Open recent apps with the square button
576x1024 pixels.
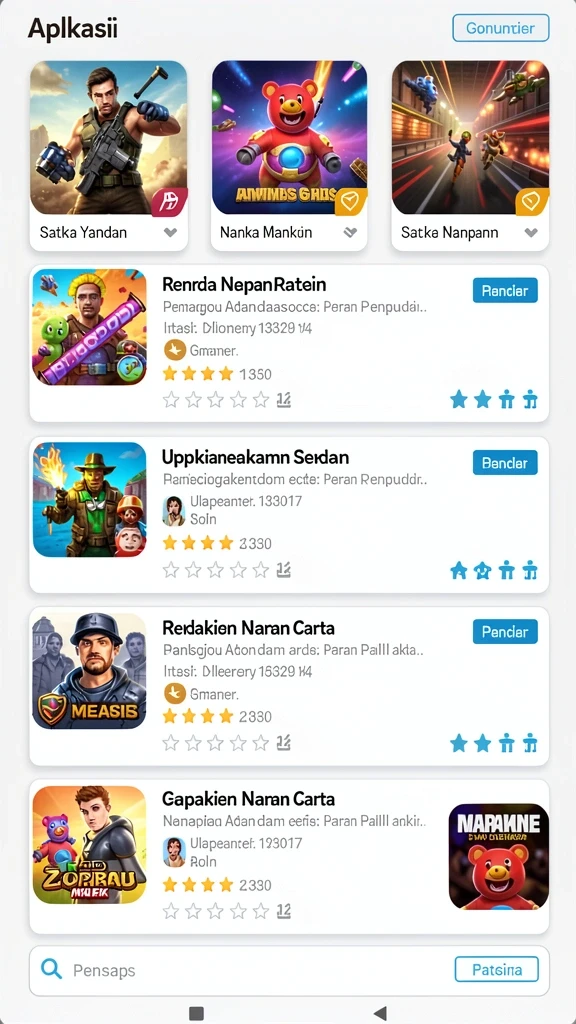pos(196,1013)
